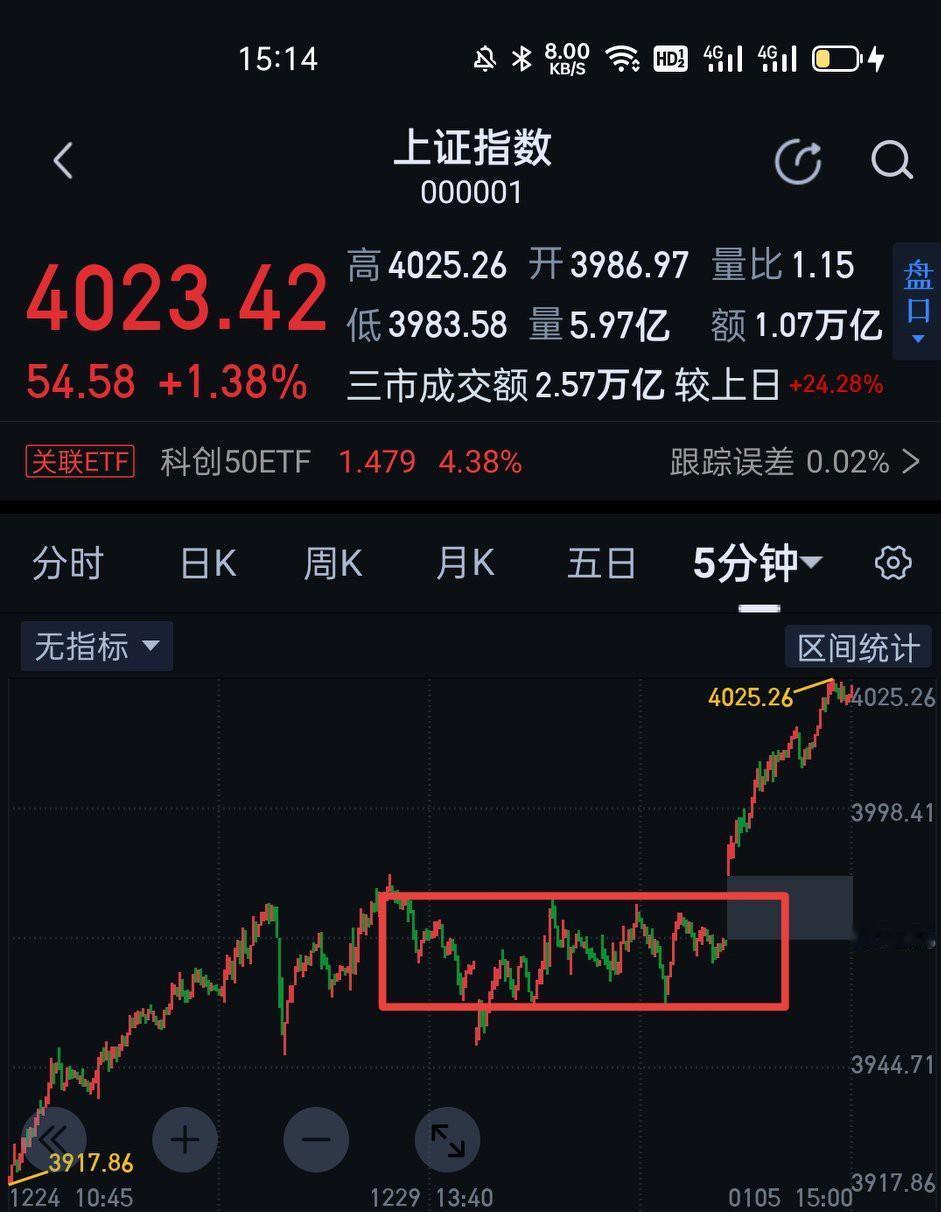This screenshot has height=1212, width=941.
Task: Zoom out of the chart with the minus icon
Action: point(316,1138)
